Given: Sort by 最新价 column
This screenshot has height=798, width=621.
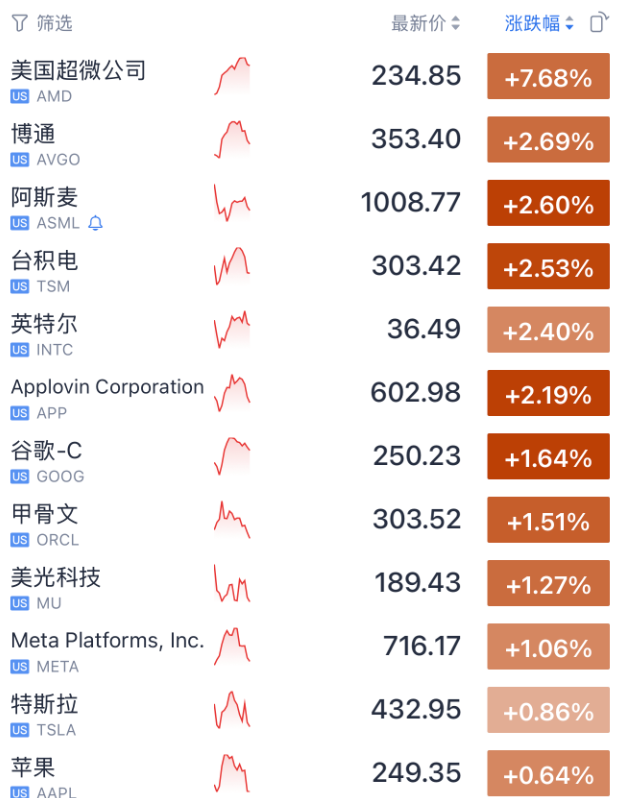Looking at the screenshot, I should pyautogui.click(x=425, y=23).
